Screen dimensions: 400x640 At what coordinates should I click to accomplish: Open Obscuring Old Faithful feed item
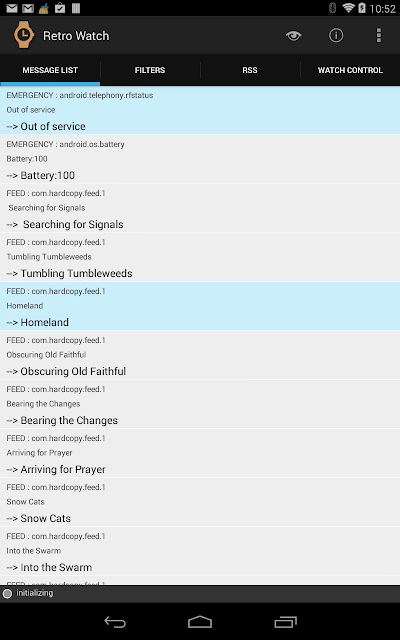coord(200,355)
